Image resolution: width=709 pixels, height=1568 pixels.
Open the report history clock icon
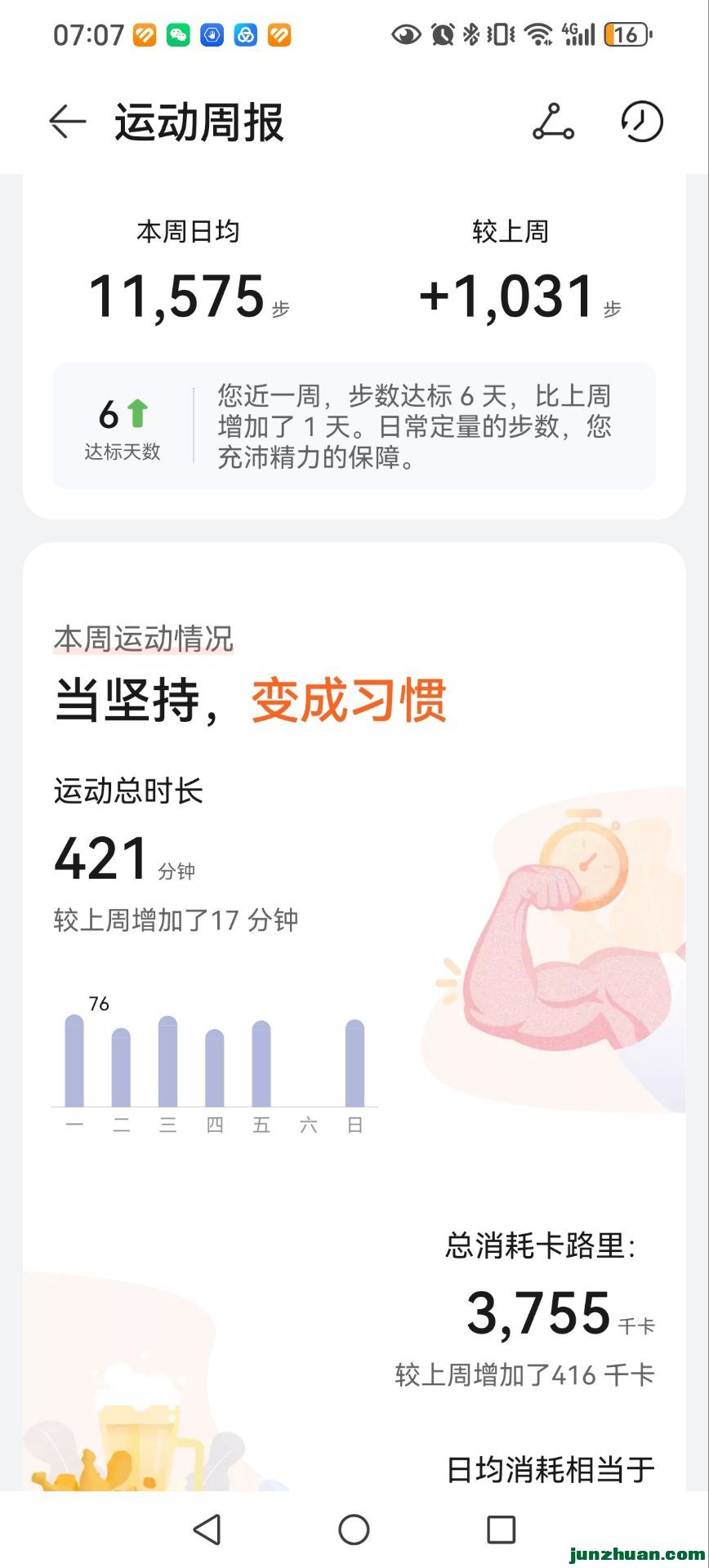click(x=641, y=122)
